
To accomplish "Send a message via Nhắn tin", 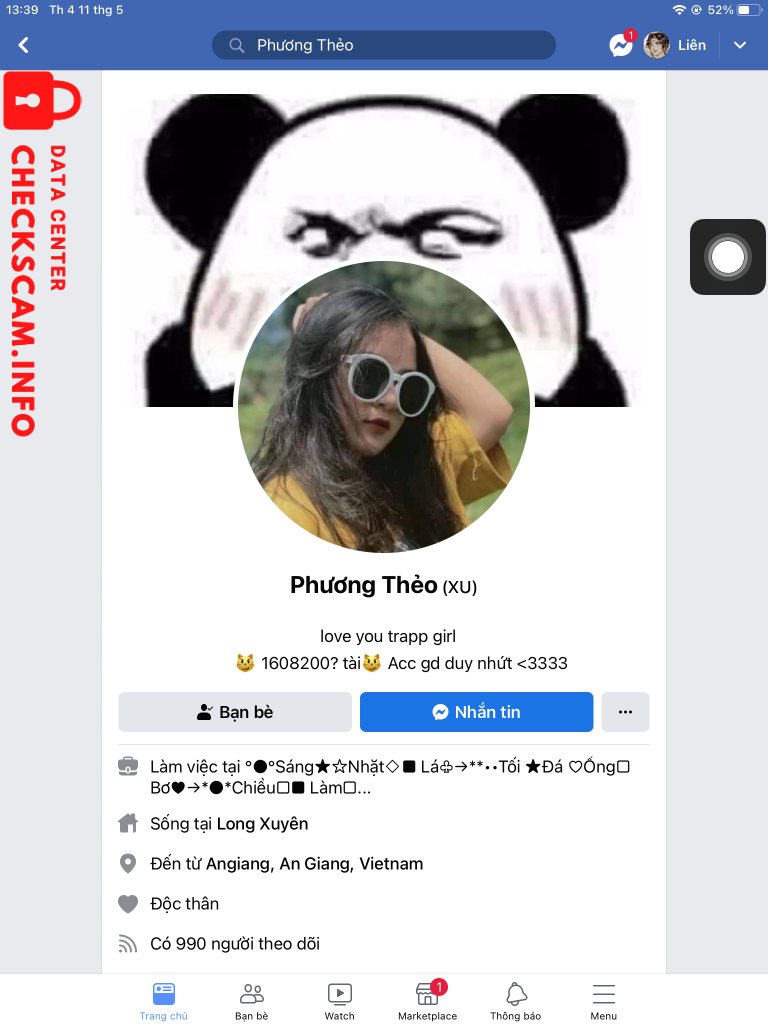I will point(476,712).
